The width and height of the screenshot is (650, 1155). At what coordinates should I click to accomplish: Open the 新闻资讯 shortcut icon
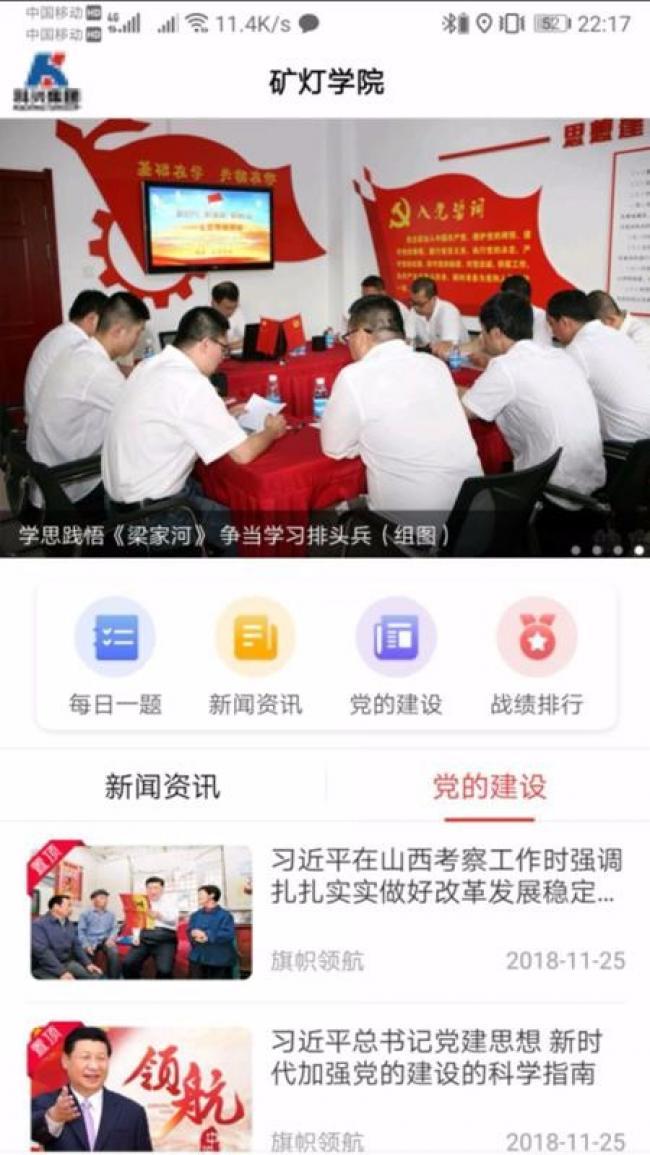point(255,656)
